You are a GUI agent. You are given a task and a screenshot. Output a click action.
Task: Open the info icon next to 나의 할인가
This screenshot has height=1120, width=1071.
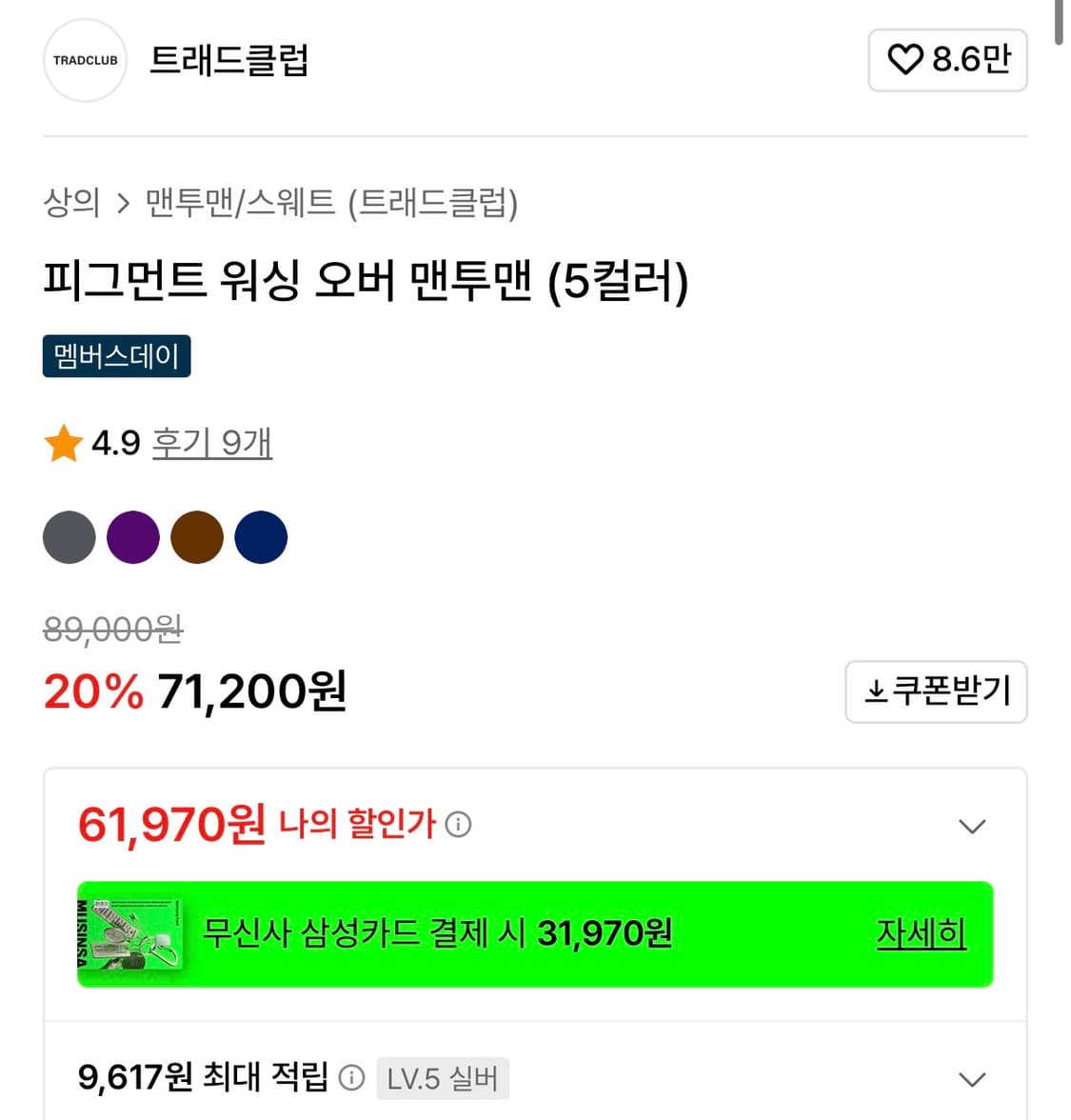pos(459,826)
